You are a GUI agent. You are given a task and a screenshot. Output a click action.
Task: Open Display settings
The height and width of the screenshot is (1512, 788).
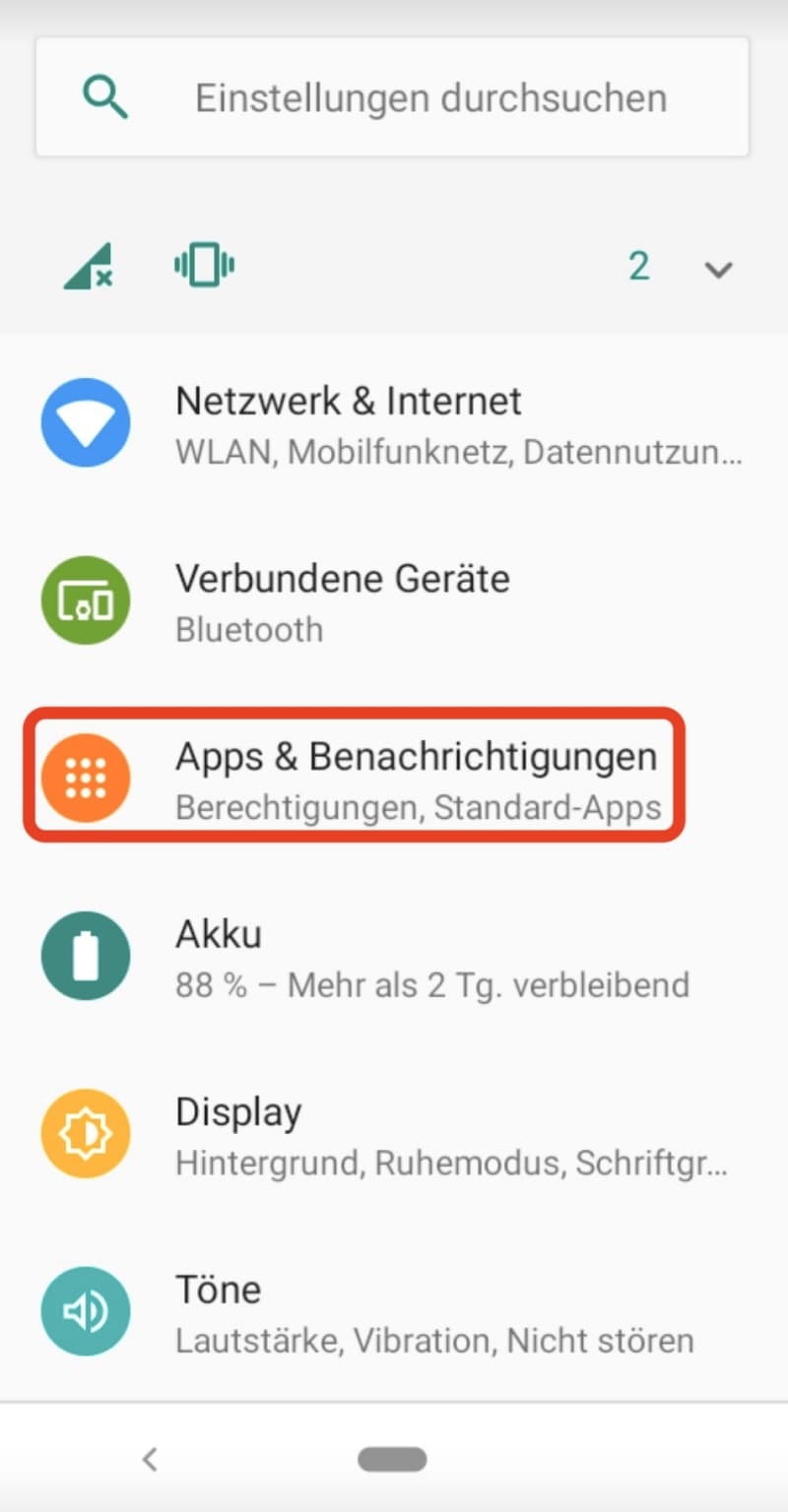[394, 1132]
